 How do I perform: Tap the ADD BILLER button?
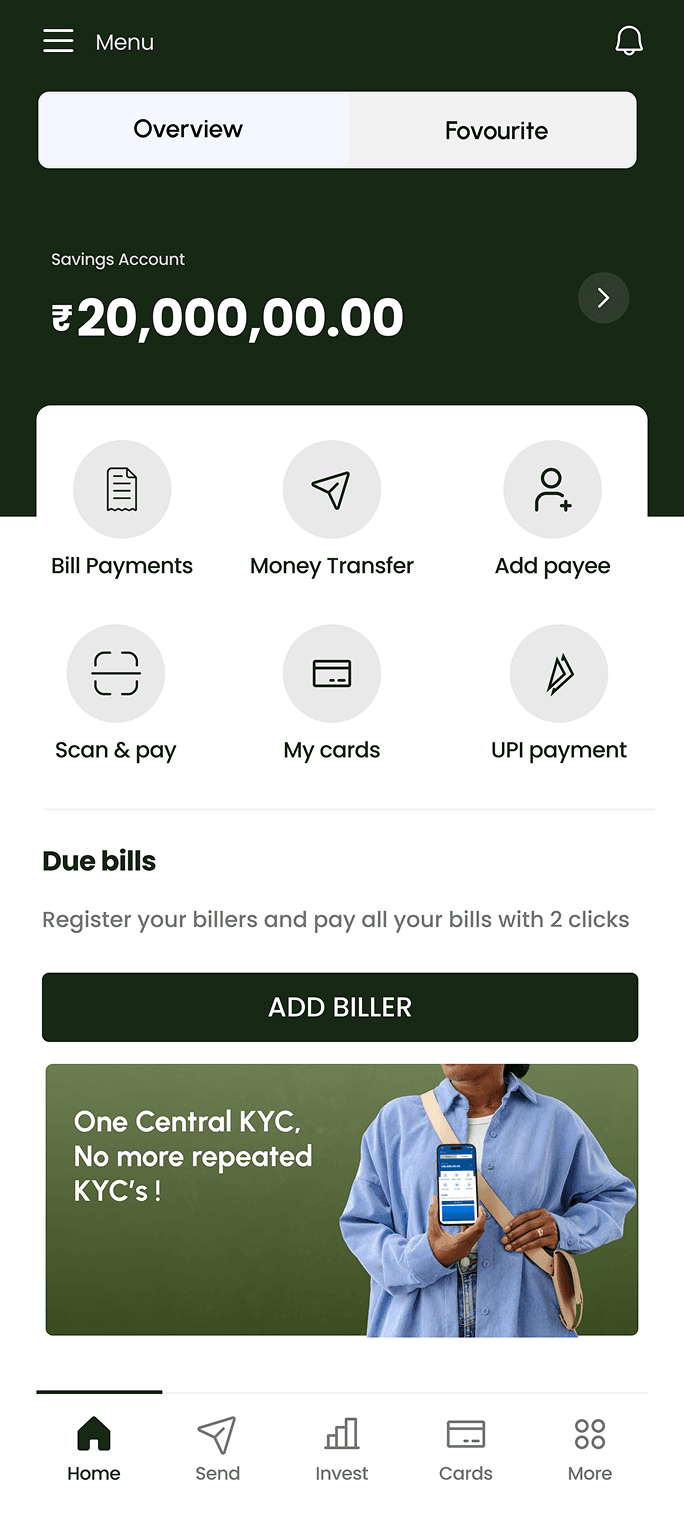coord(340,1007)
